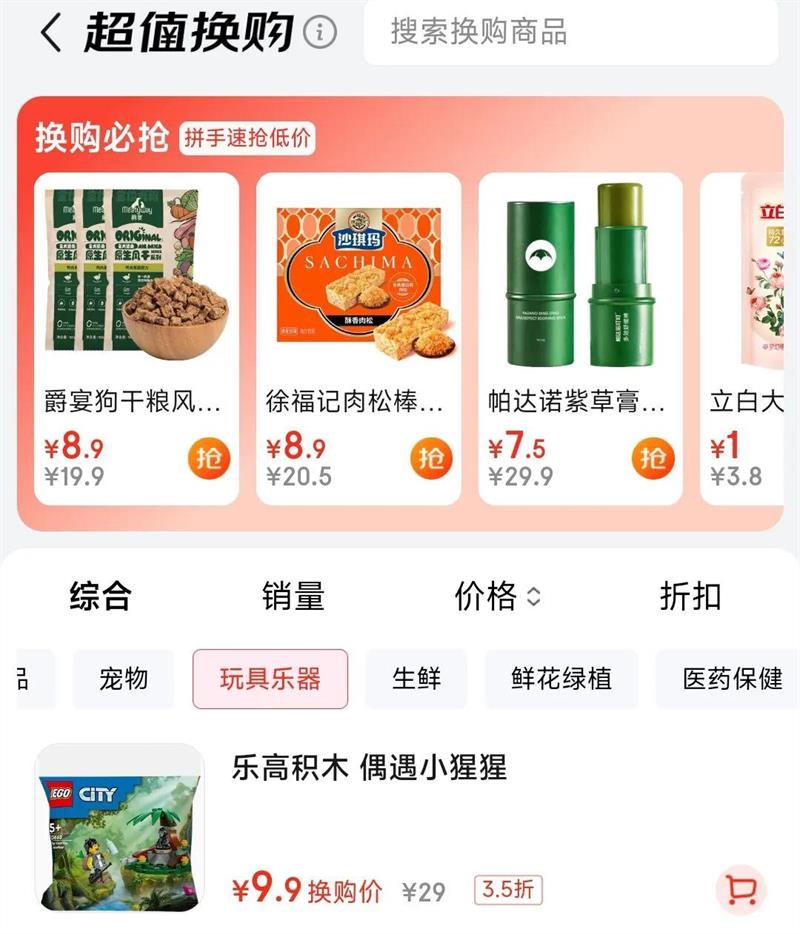Open the info icon beside 超值换购
The image size is (800, 934).
pyautogui.click(x=320, y=33)
